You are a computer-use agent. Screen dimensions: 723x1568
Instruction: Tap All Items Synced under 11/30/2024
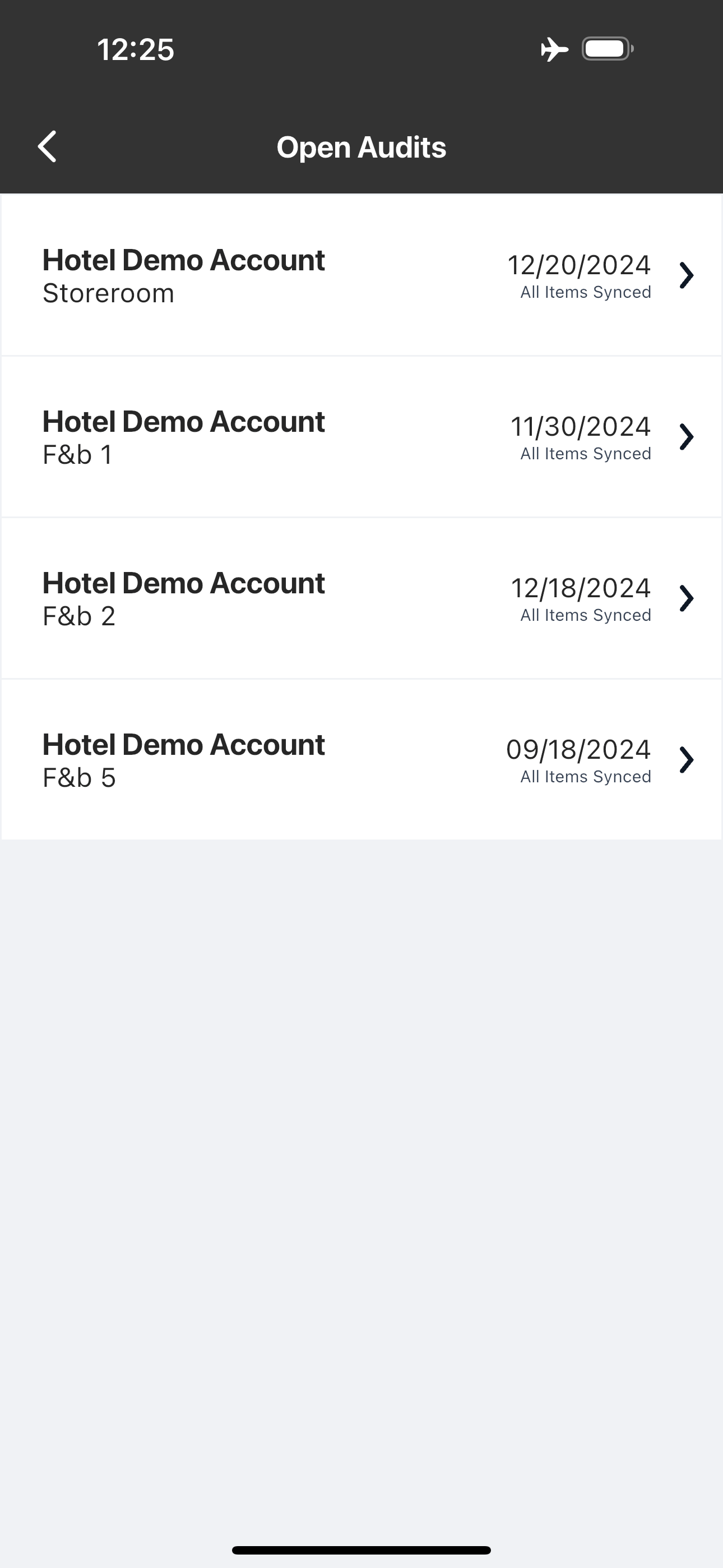pos(585,453)
